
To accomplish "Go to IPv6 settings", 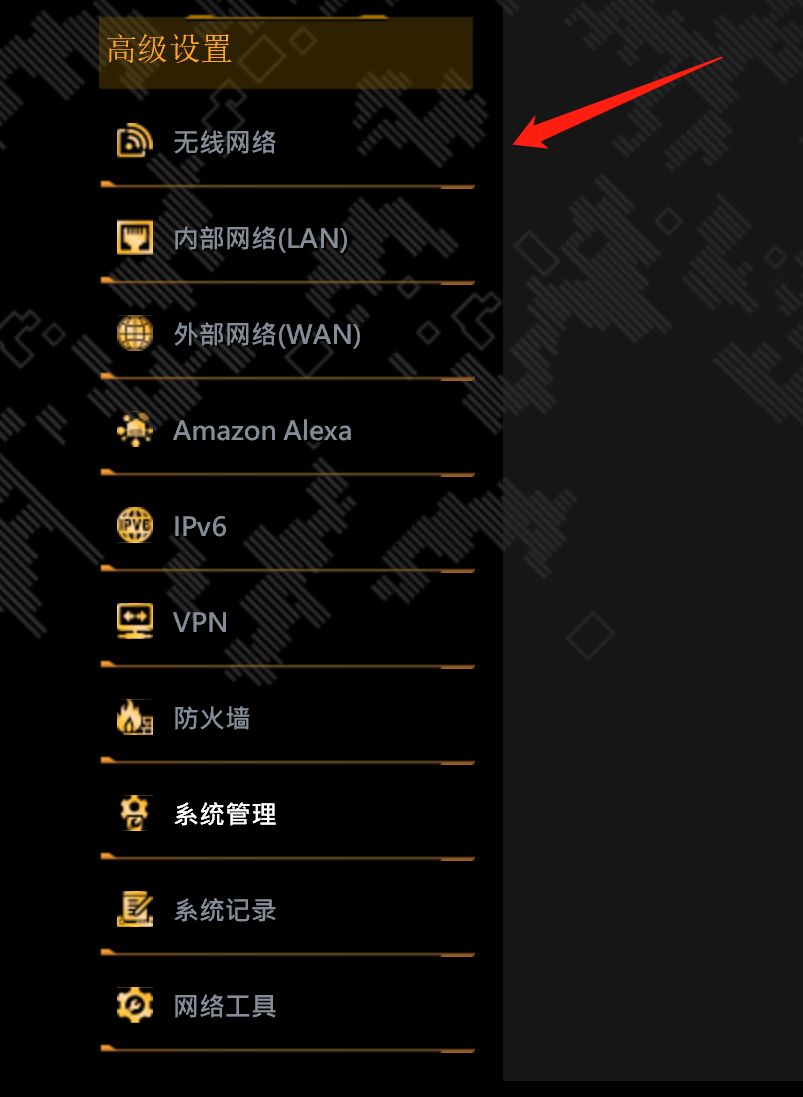I will 200,526.
